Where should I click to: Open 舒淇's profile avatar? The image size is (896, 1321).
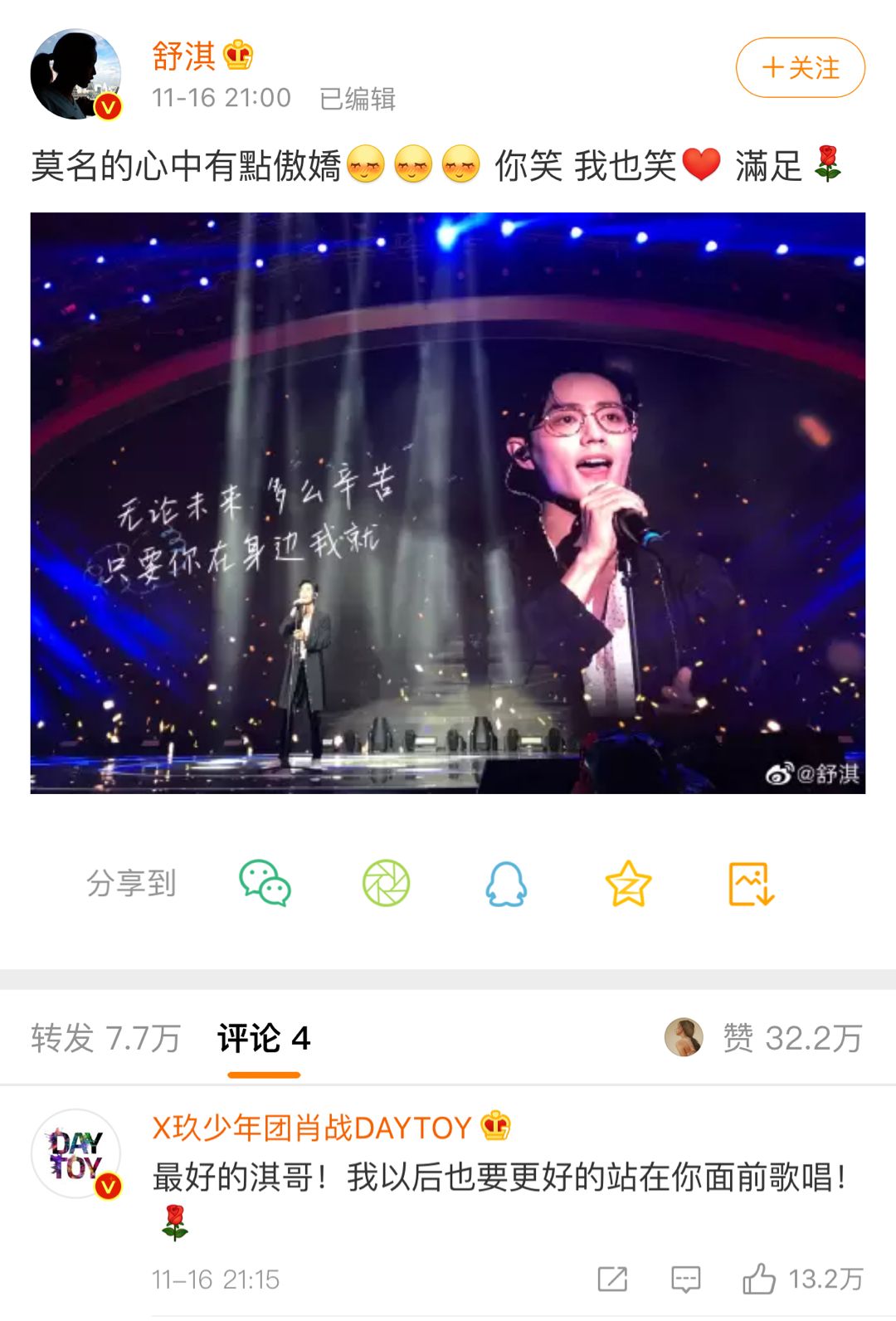coord(75,75)
